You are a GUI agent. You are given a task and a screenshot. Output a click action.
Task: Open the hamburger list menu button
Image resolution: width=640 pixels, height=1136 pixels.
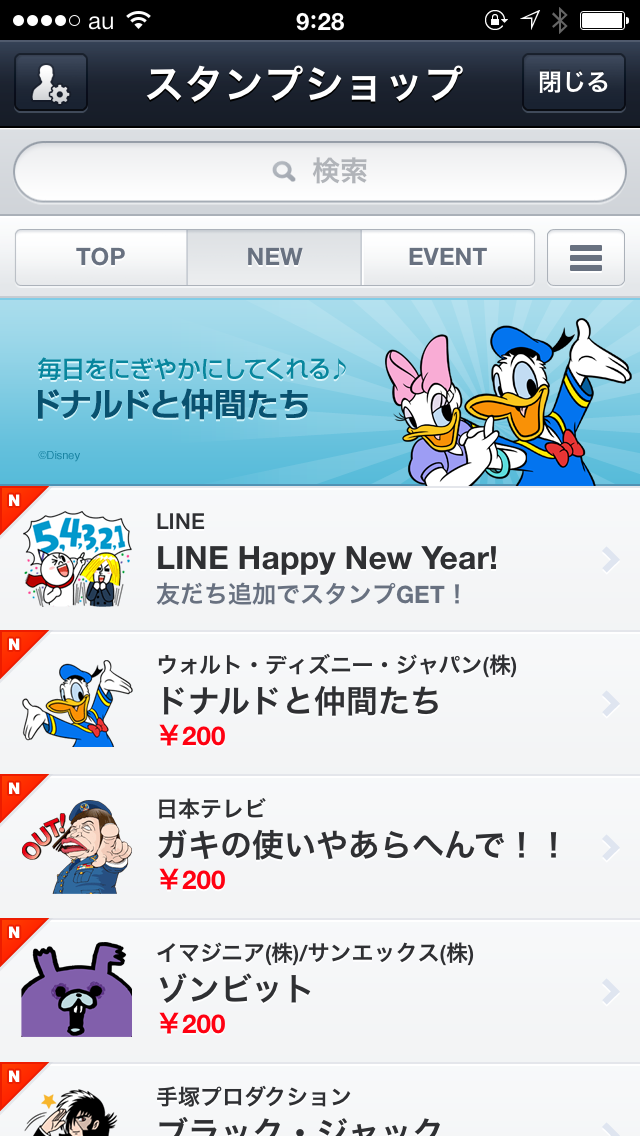pos(585,258)
